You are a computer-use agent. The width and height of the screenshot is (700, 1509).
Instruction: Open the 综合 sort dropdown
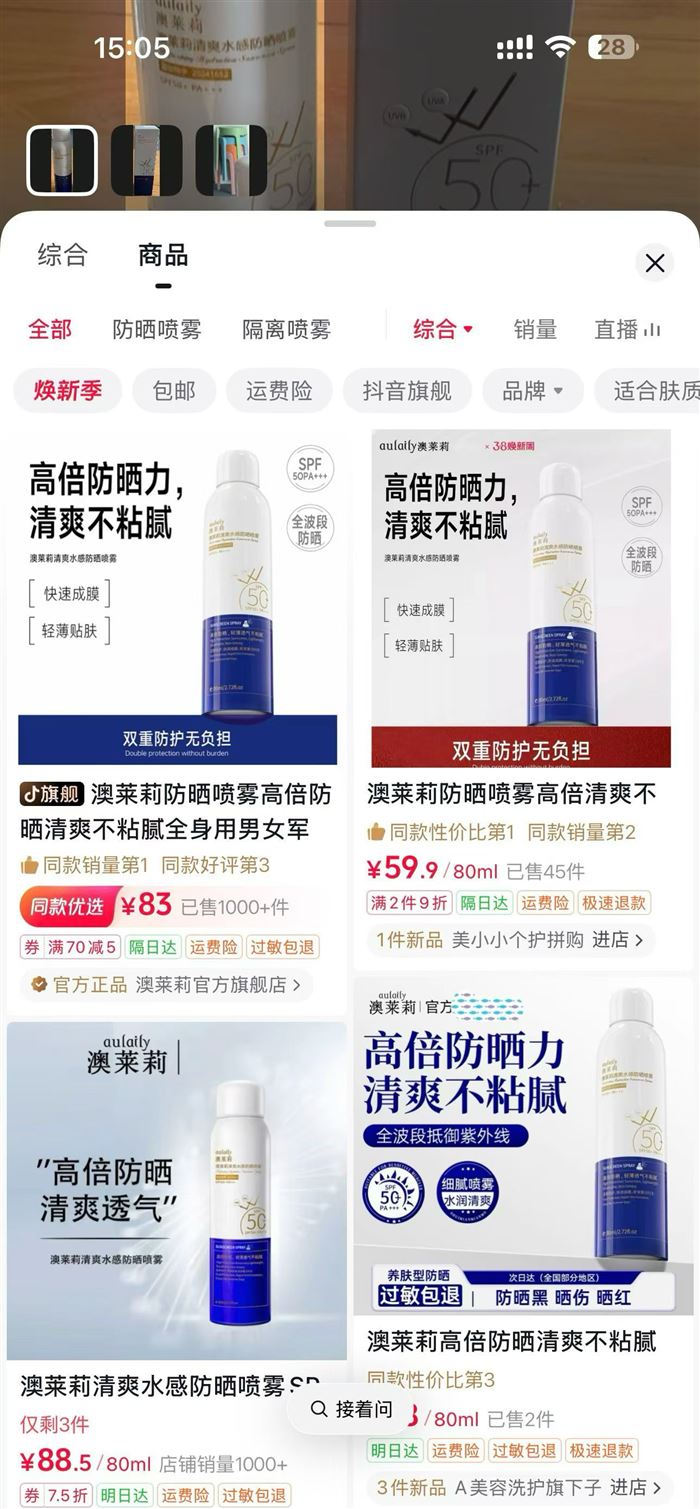pos(443,330)
